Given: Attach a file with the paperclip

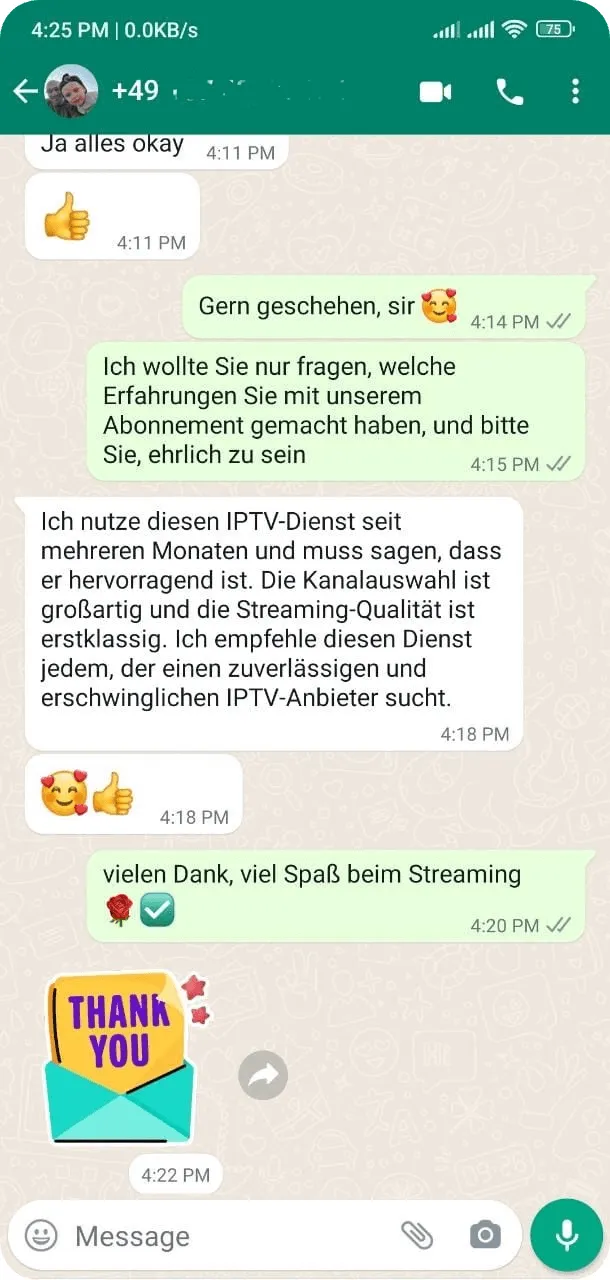Looking at the screenshot, I should [x=417, y=1235].
